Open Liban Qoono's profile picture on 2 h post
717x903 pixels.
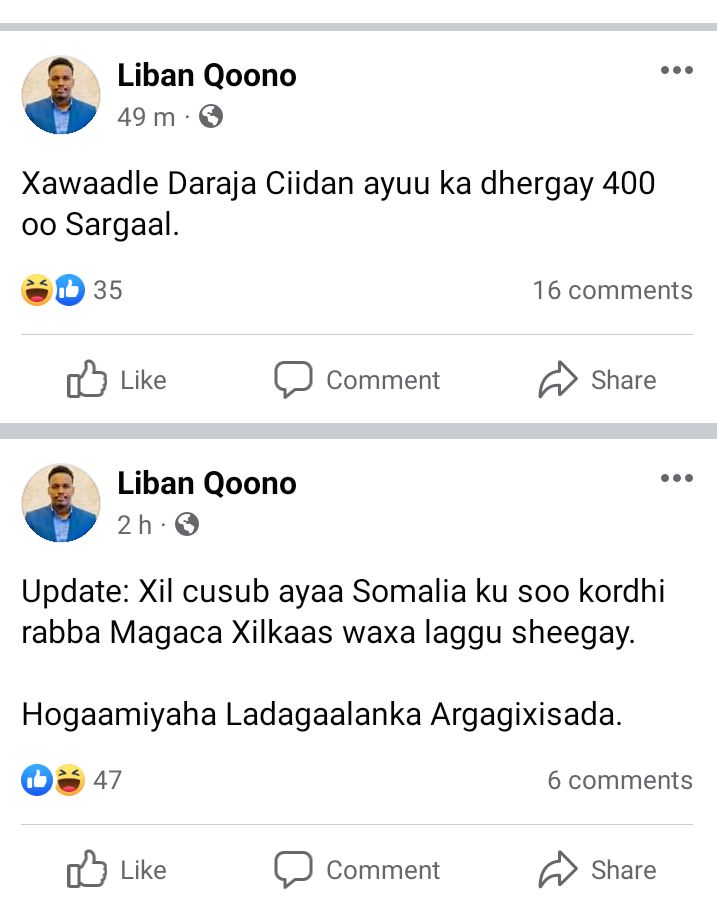click(x=61, y=503)
